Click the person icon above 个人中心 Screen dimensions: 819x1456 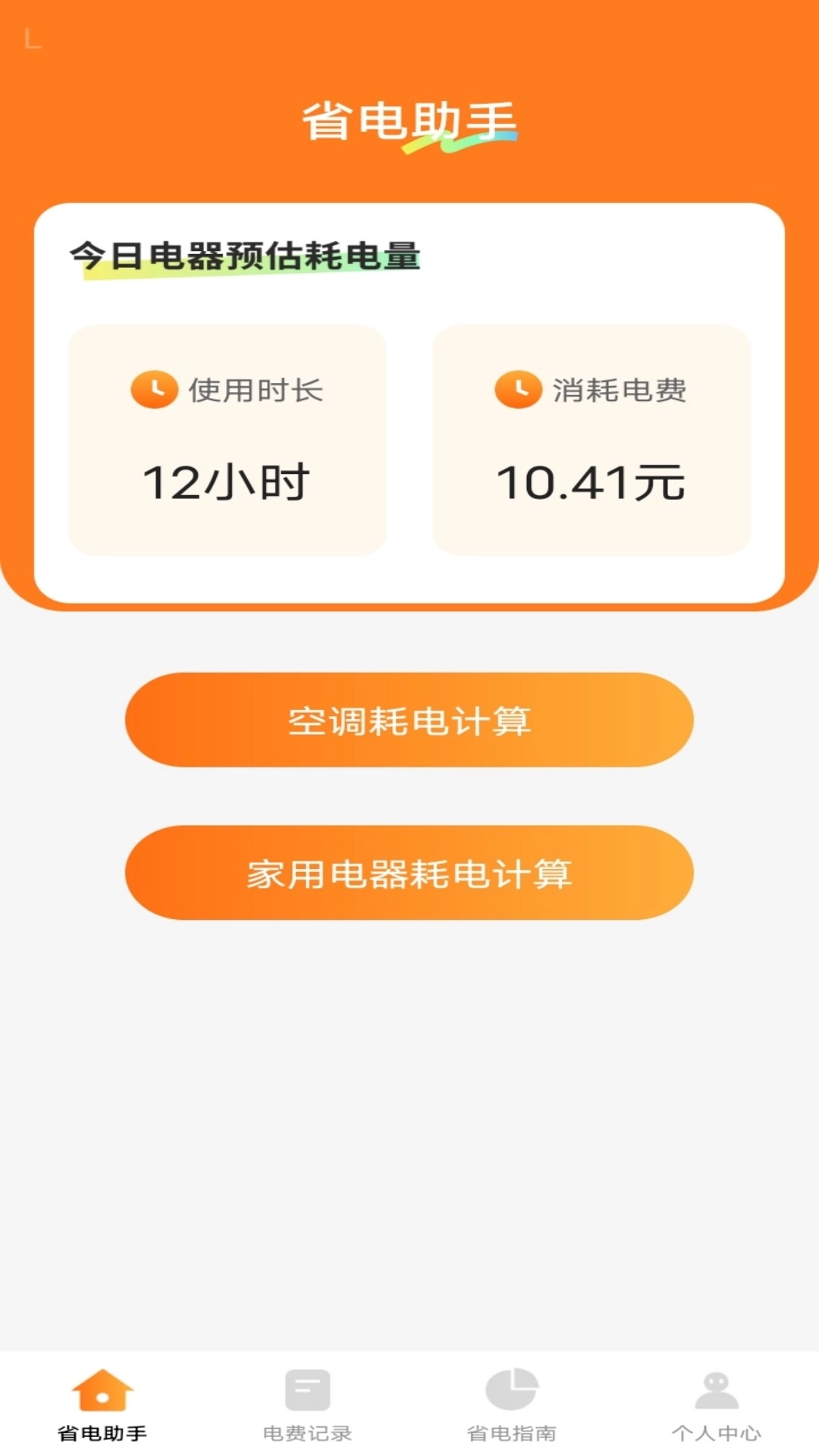(x=717, y=1392)
